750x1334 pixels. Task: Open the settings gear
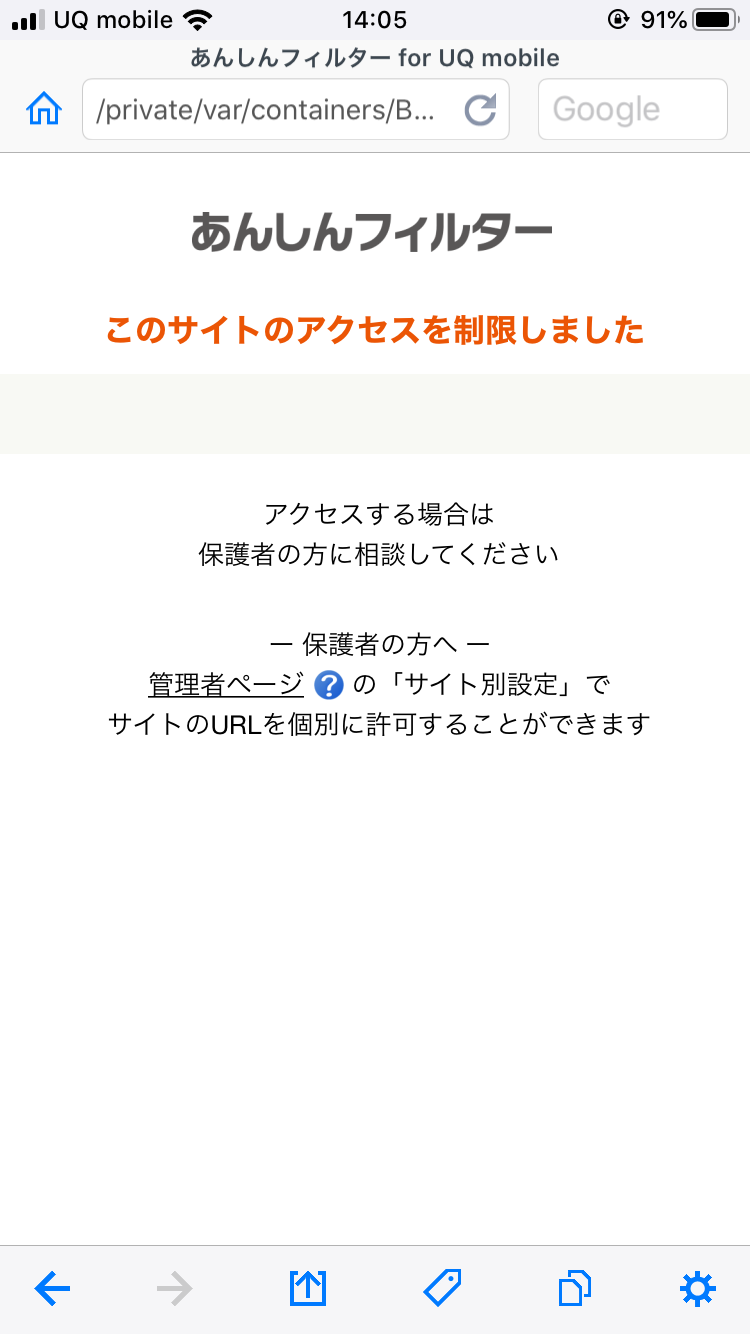click(698, 1289)
